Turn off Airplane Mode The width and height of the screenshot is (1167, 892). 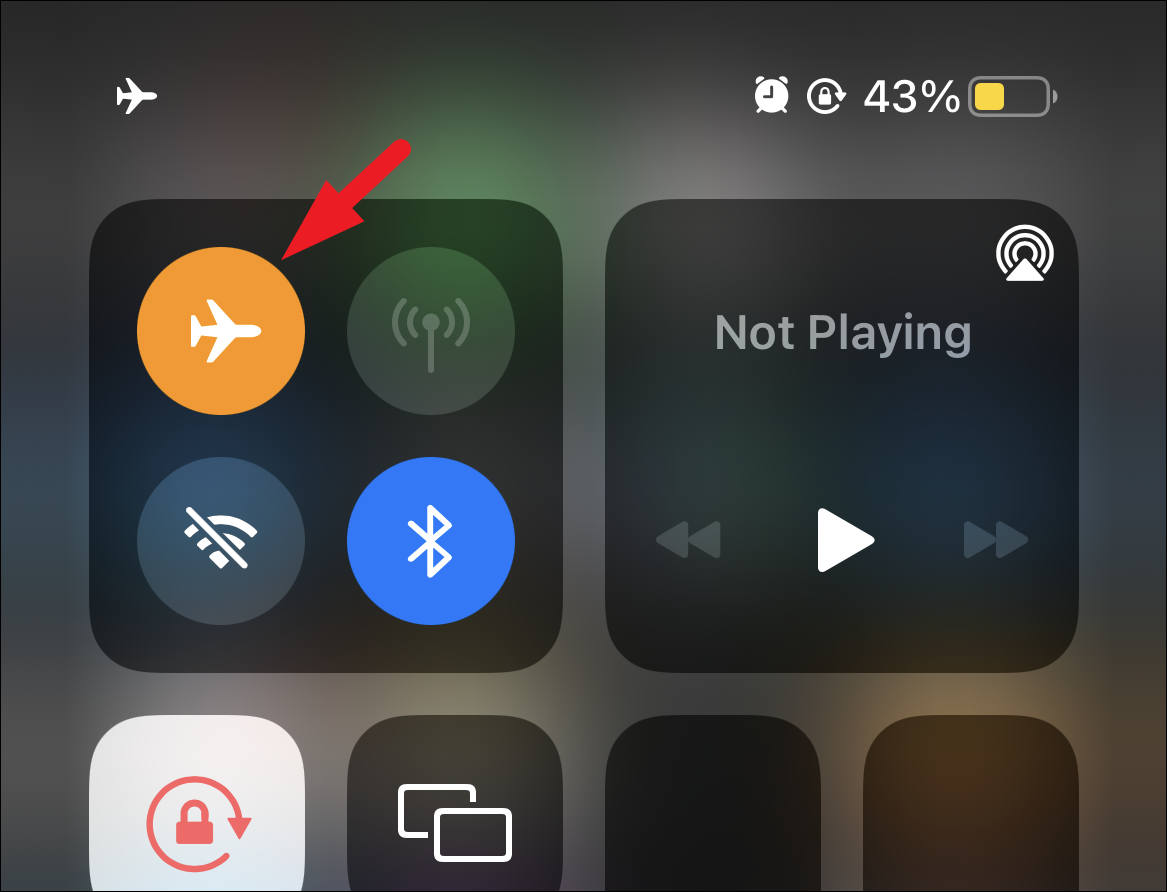pyautogui.click(x=221, y=331)
